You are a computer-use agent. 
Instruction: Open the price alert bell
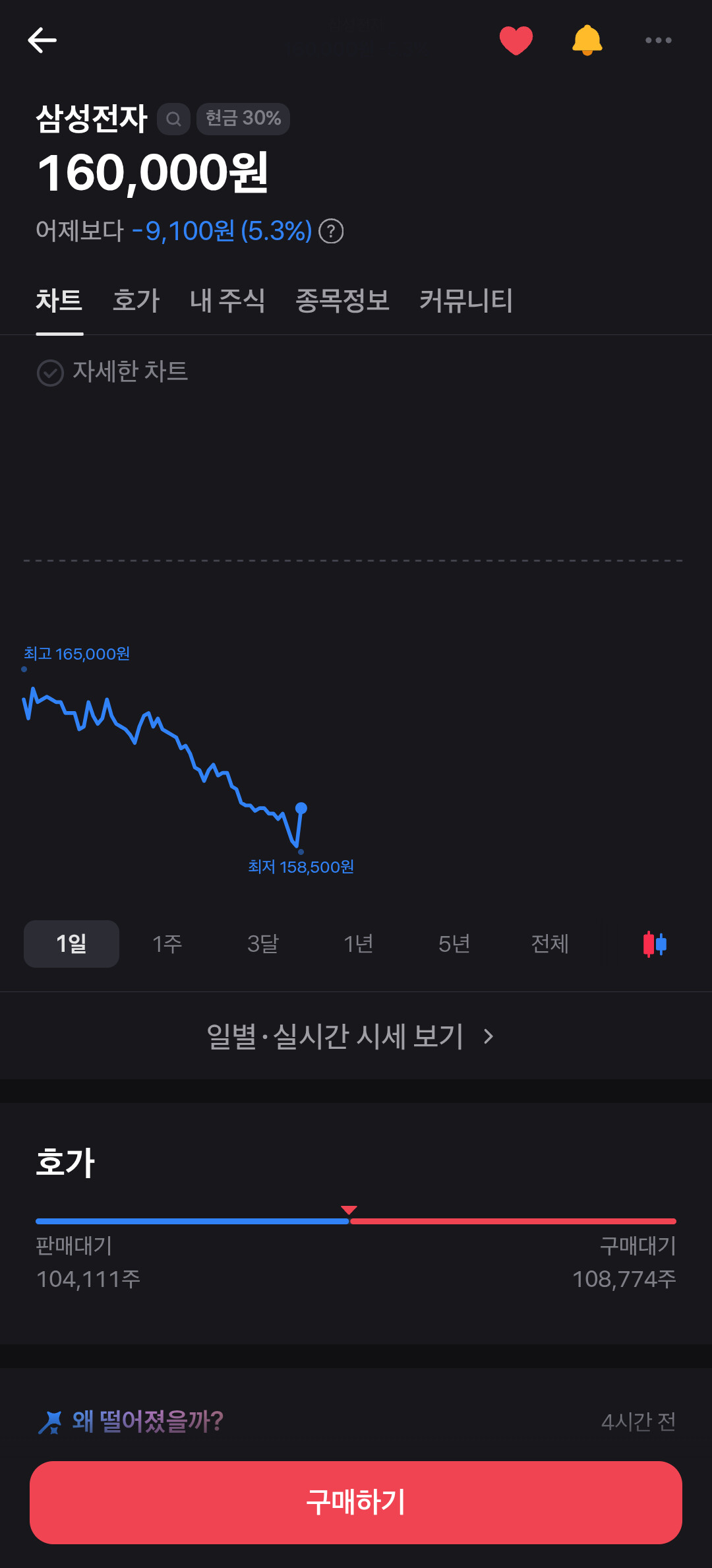point(587,40)
